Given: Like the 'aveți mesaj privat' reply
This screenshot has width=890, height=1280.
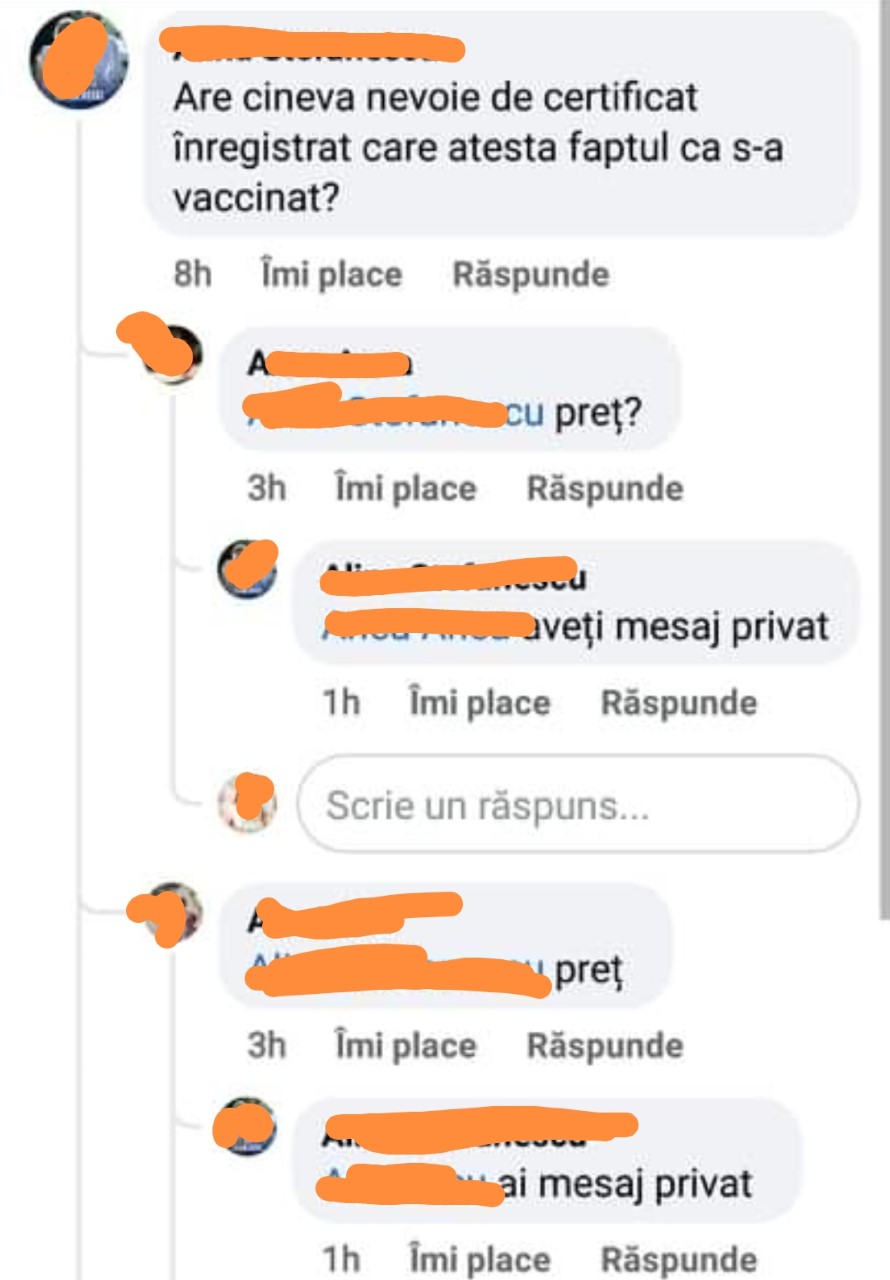Looking at the screenshot, I should [479, 702].
